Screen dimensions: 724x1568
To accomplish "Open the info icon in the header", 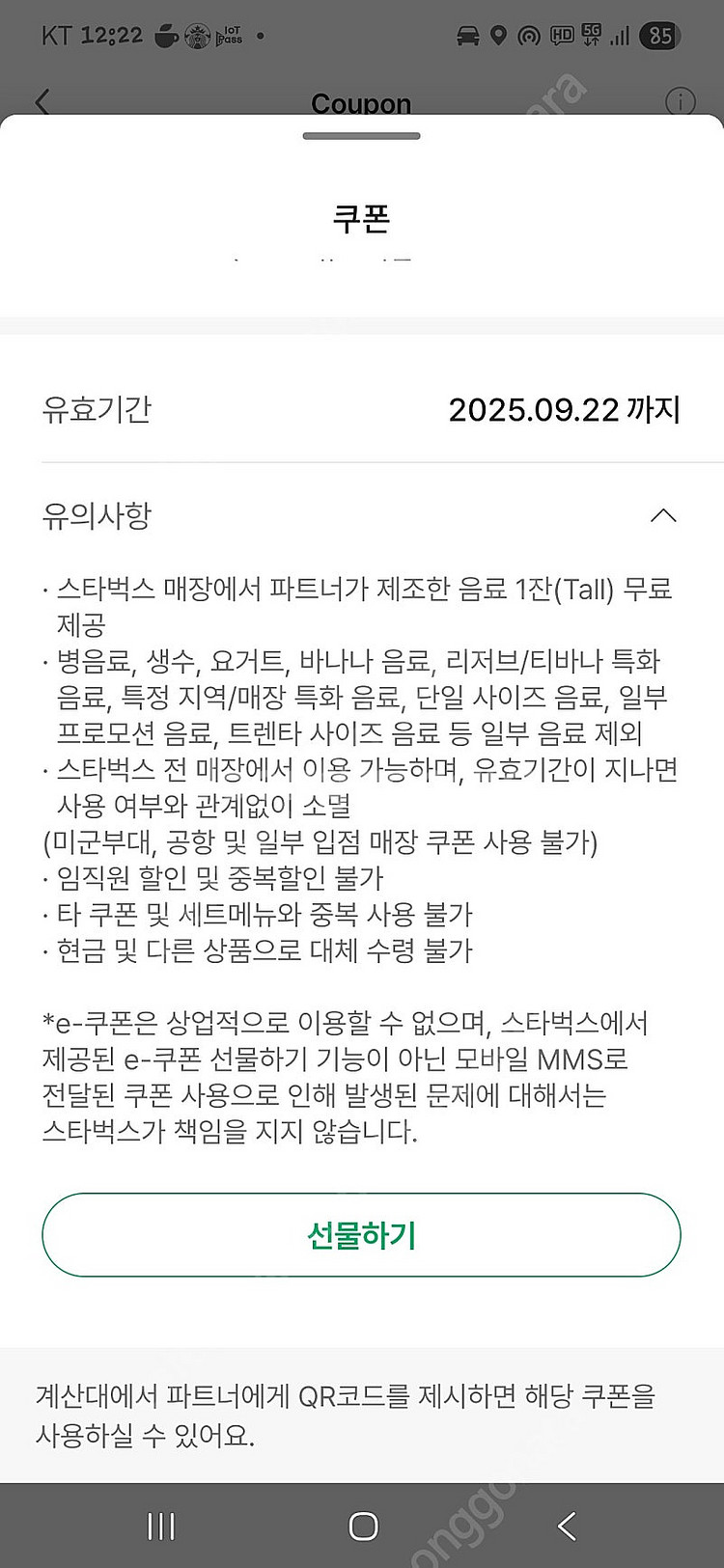I will tap(680, 102).
